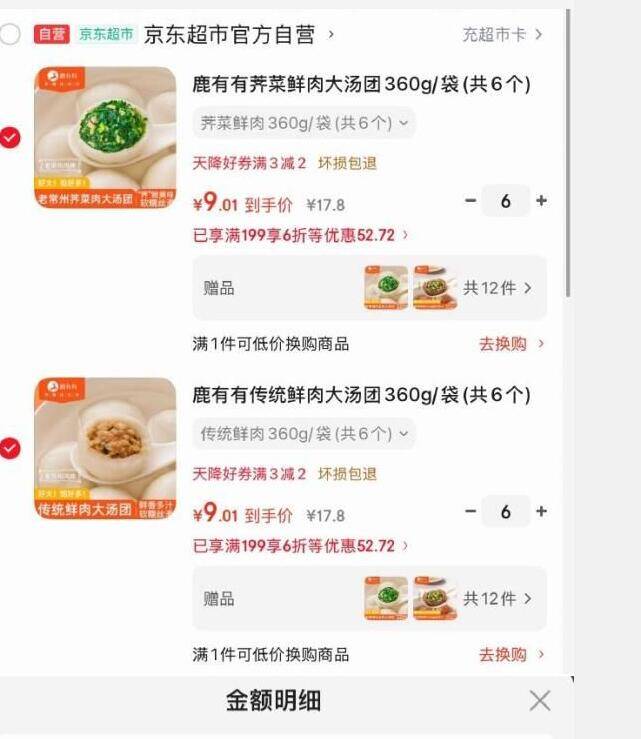Open gifts 共12件 under 传统鲜肉大汤团

pyautogui.click(x=497, y=598)
